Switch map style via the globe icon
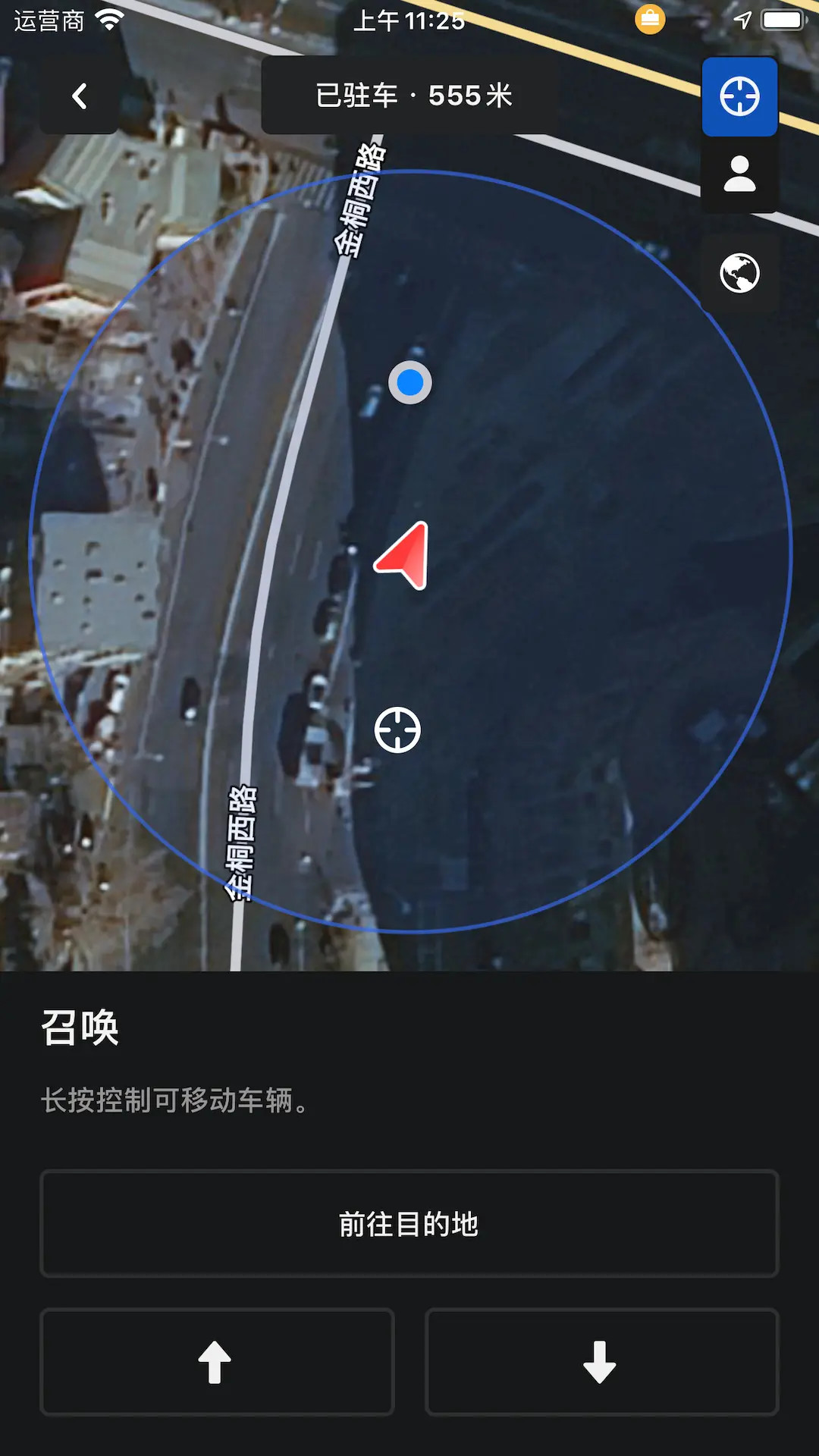 coord(739,271)
